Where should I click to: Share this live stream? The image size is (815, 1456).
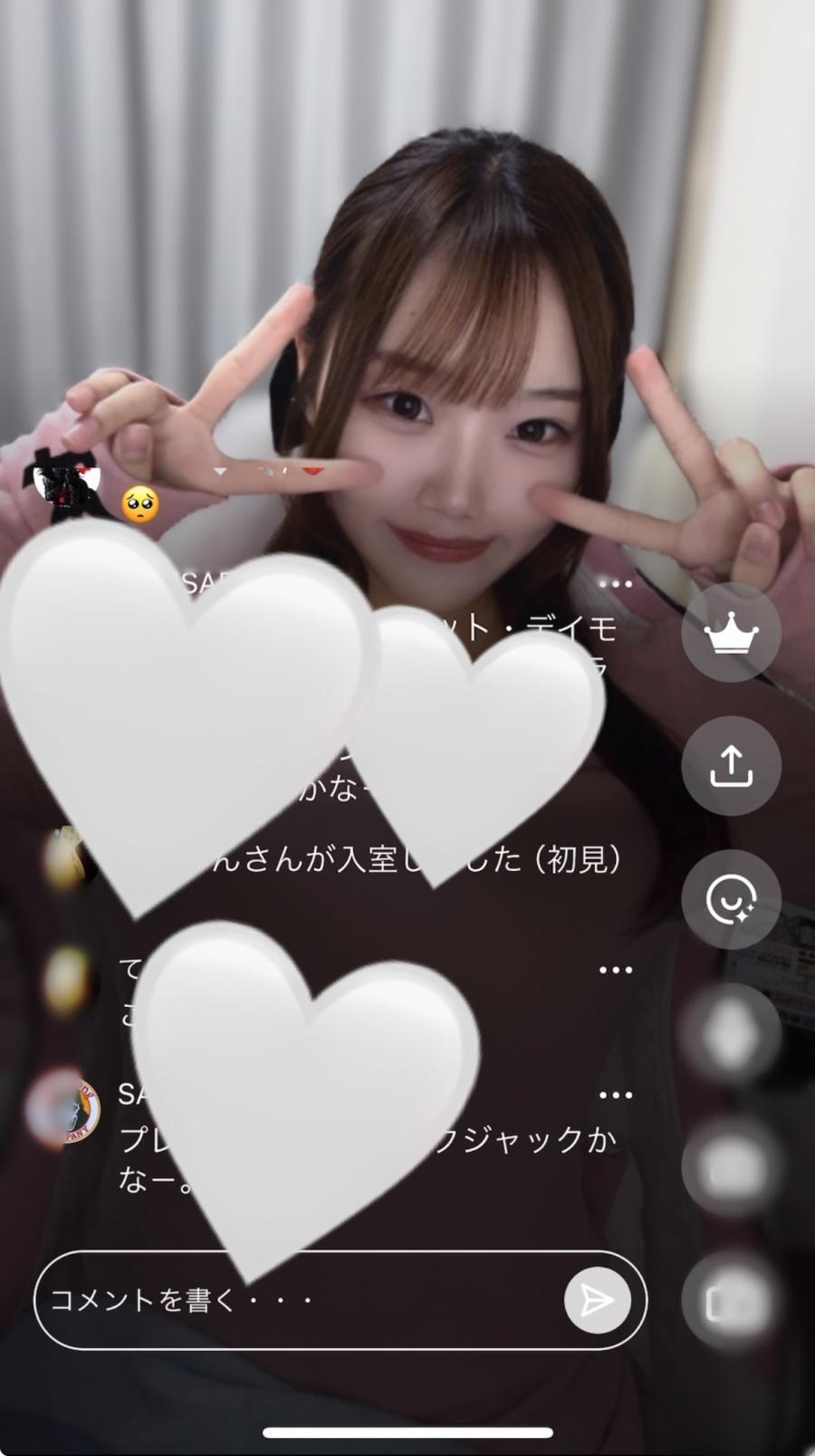click(731, 766)
